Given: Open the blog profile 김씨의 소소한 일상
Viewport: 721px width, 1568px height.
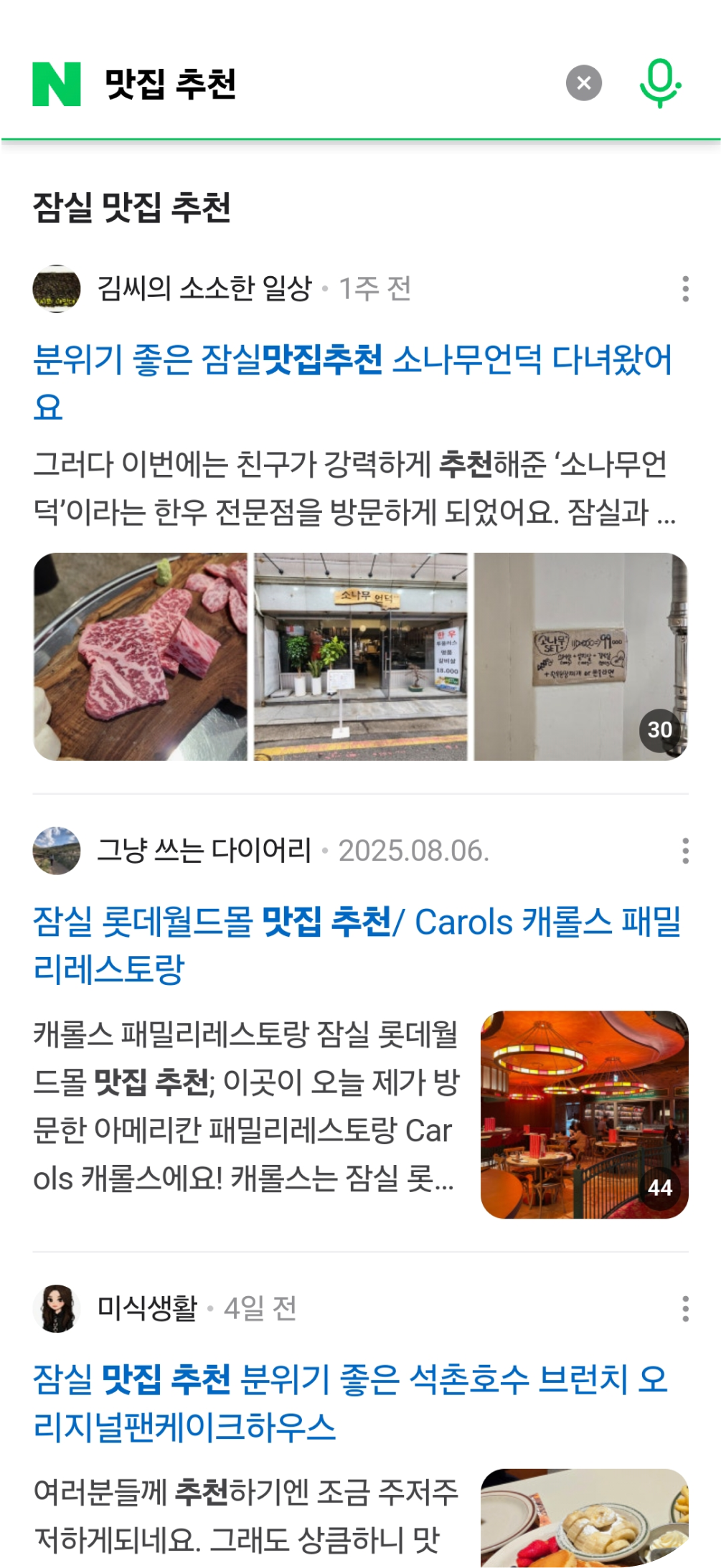Looking at the screenshot, I should pyautogui.click(x=204, y=288).
